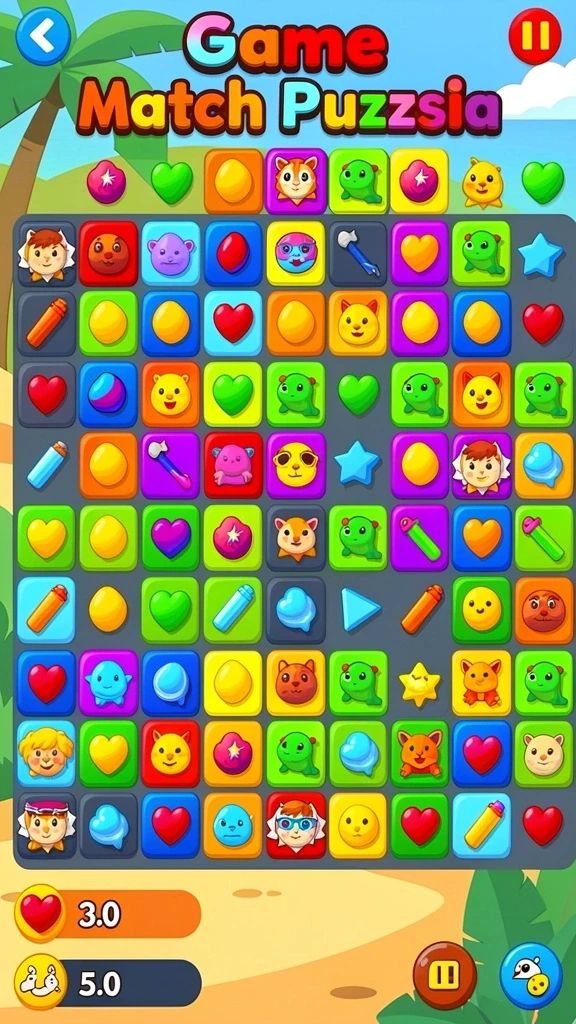The image size is (576, 1024).
Task: Pick the pink monster on the red tile
Action: click(233, 464)
